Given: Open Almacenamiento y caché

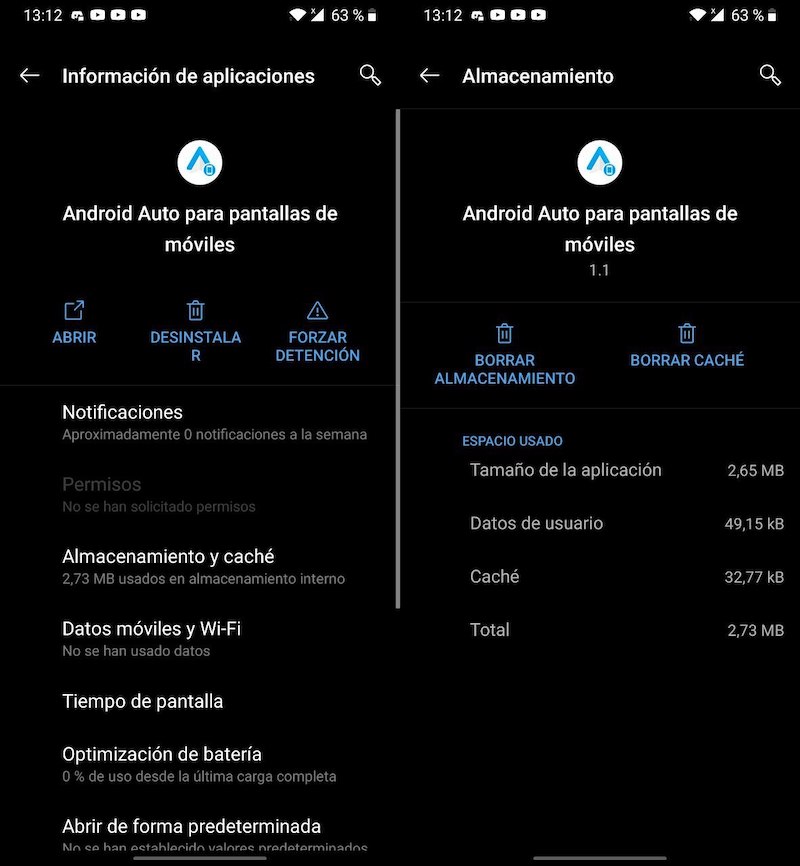Looking at the screenshot, I should point(200,566).
